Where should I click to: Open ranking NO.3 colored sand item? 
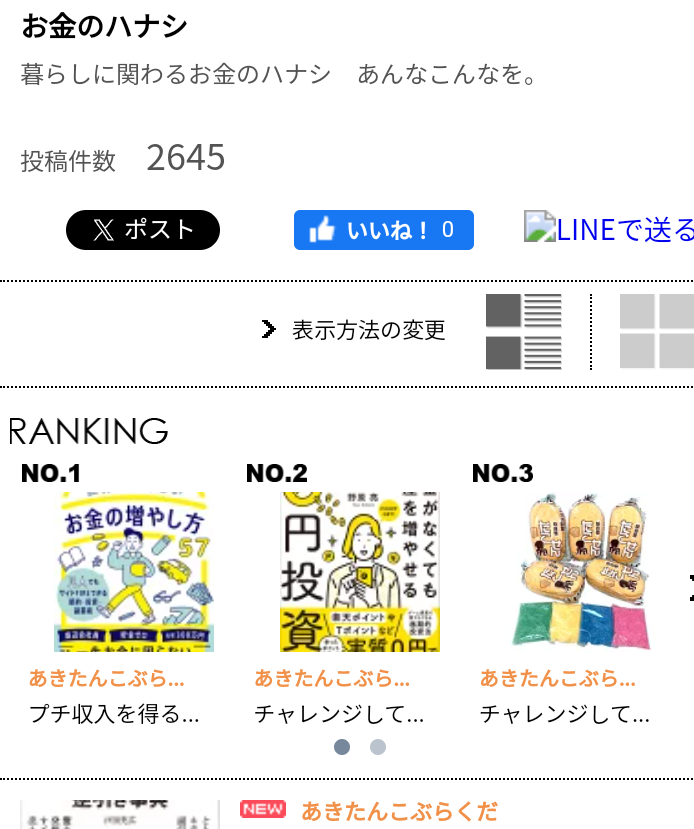[585, 571]
